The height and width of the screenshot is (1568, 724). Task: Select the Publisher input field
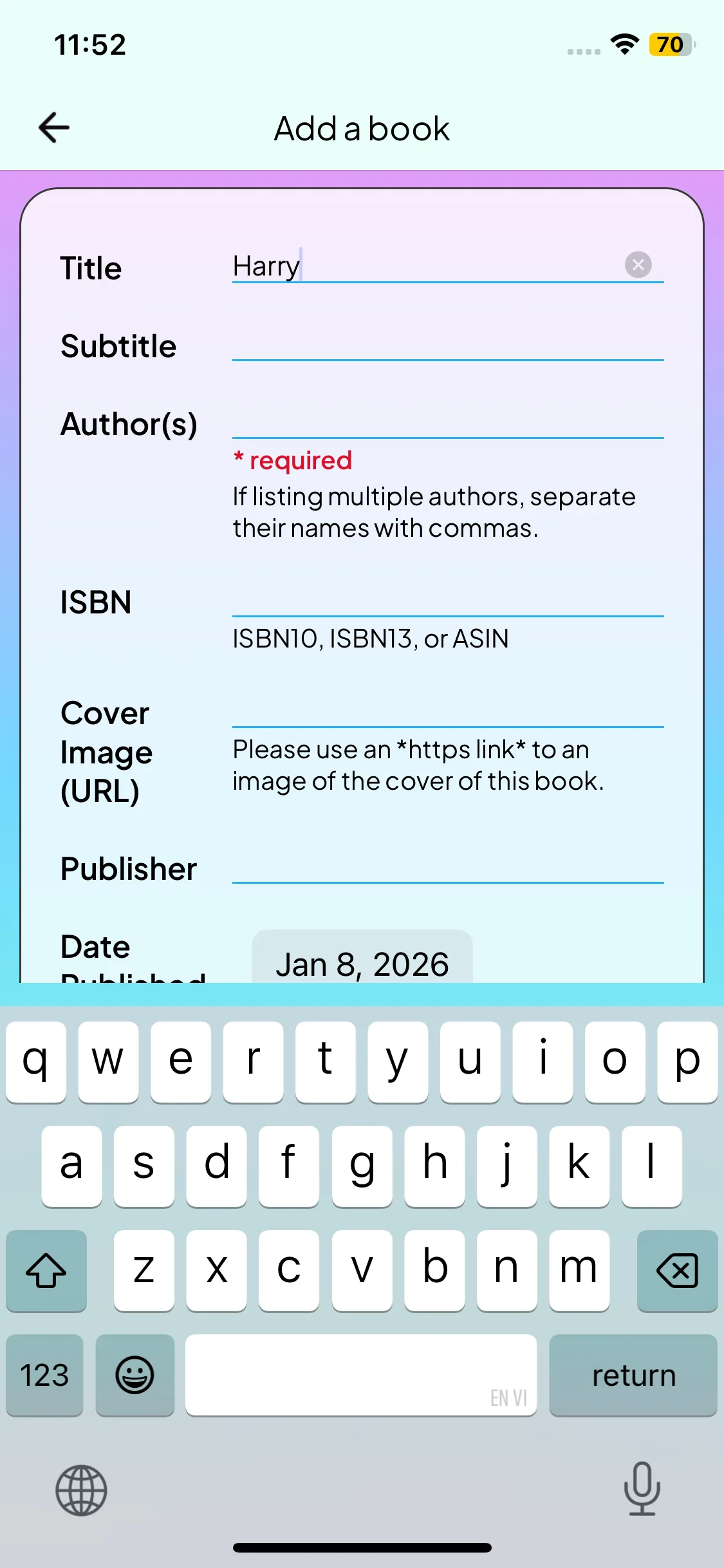[447, 868]
